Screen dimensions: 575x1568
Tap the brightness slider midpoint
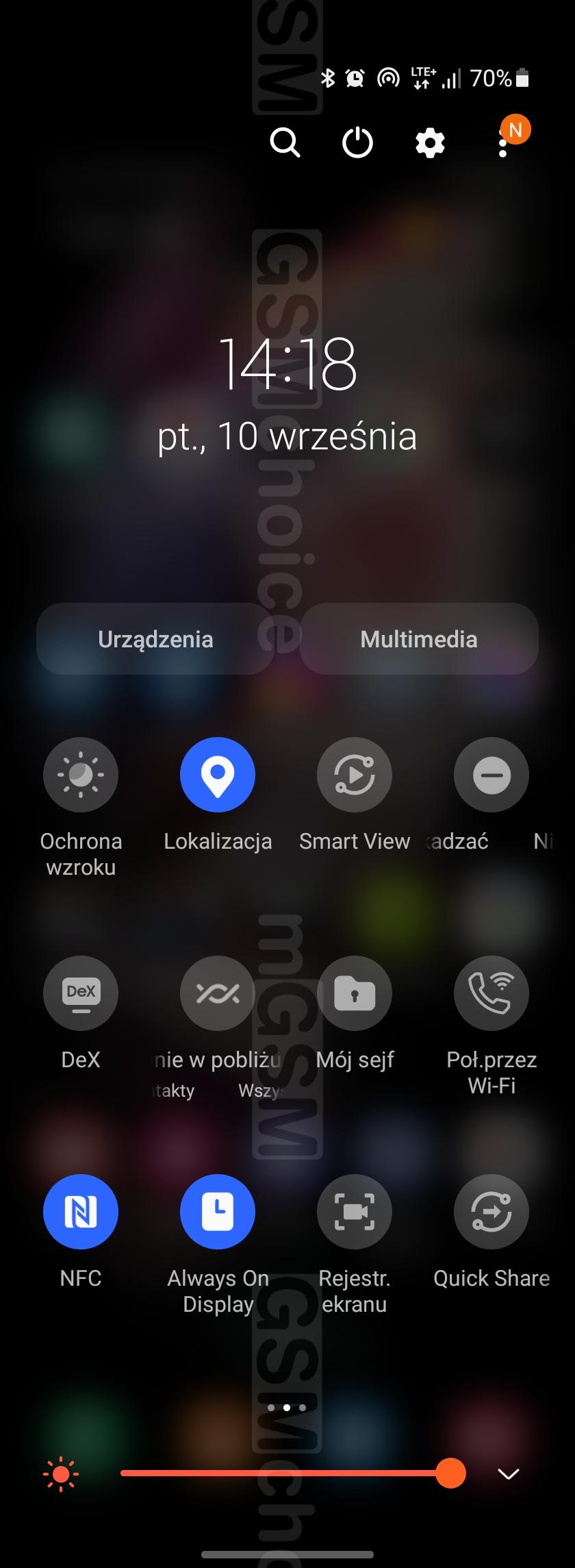tap(286, 1473)
